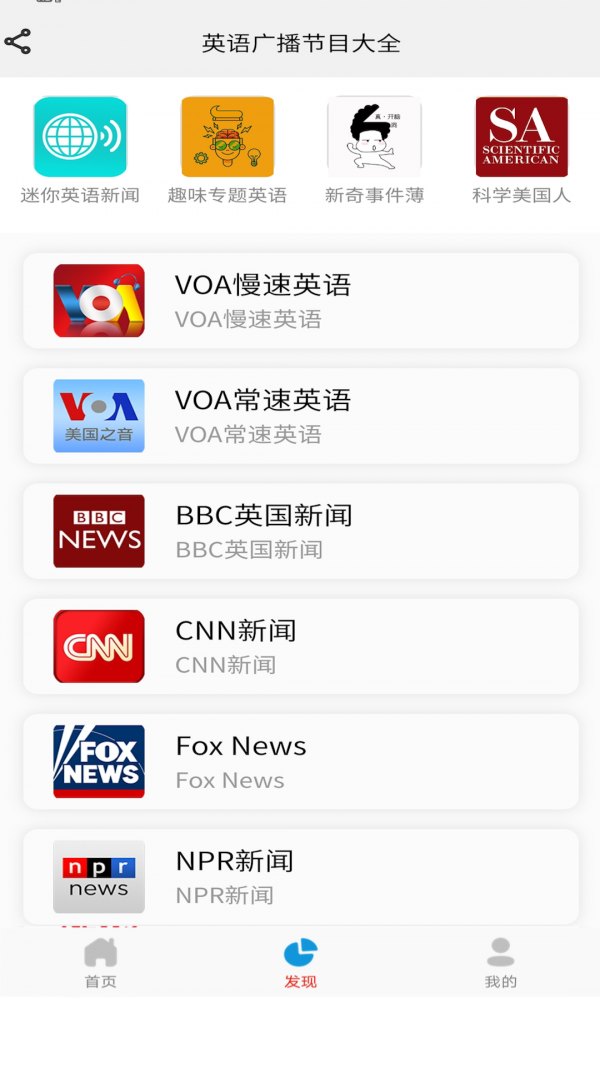Go to the 发现 tab
The height and width of the screenshot is (1067, 600).
coord(300,963)
